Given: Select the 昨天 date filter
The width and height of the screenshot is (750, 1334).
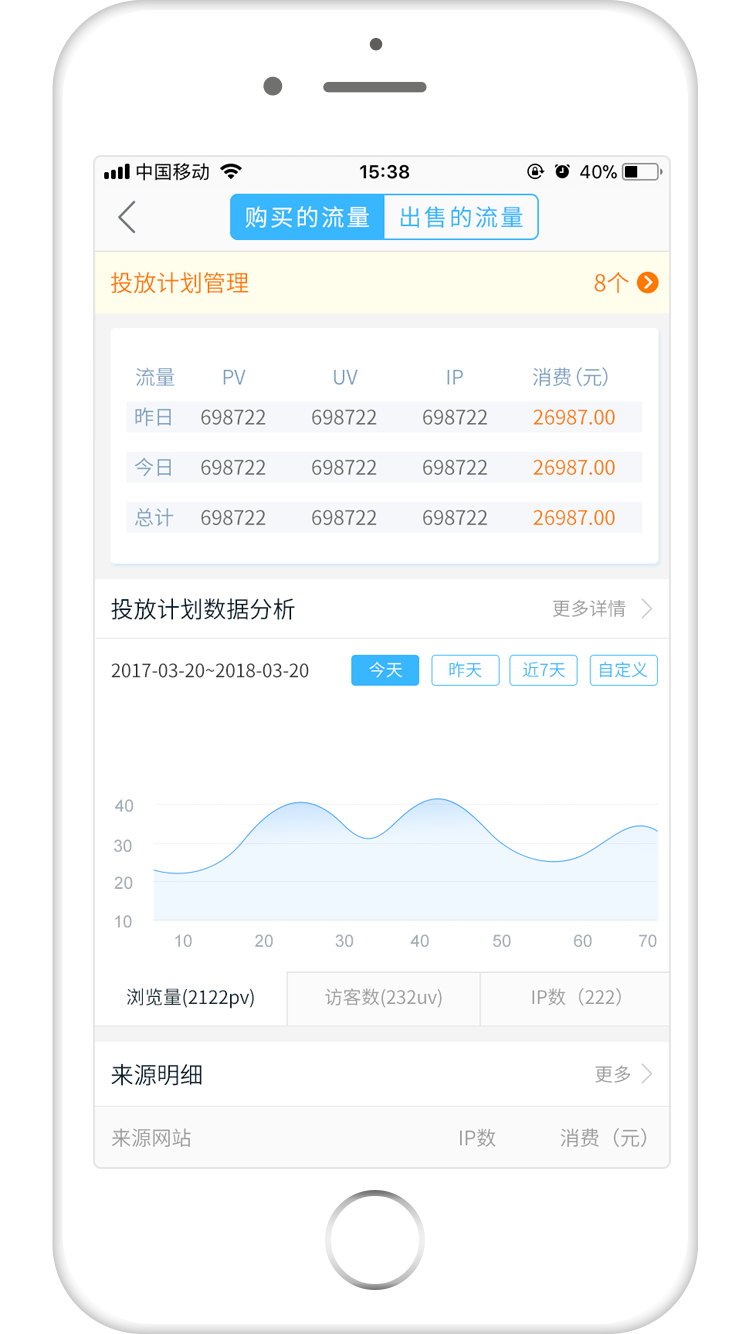Looking at the screenshot, I should (465, 670).
